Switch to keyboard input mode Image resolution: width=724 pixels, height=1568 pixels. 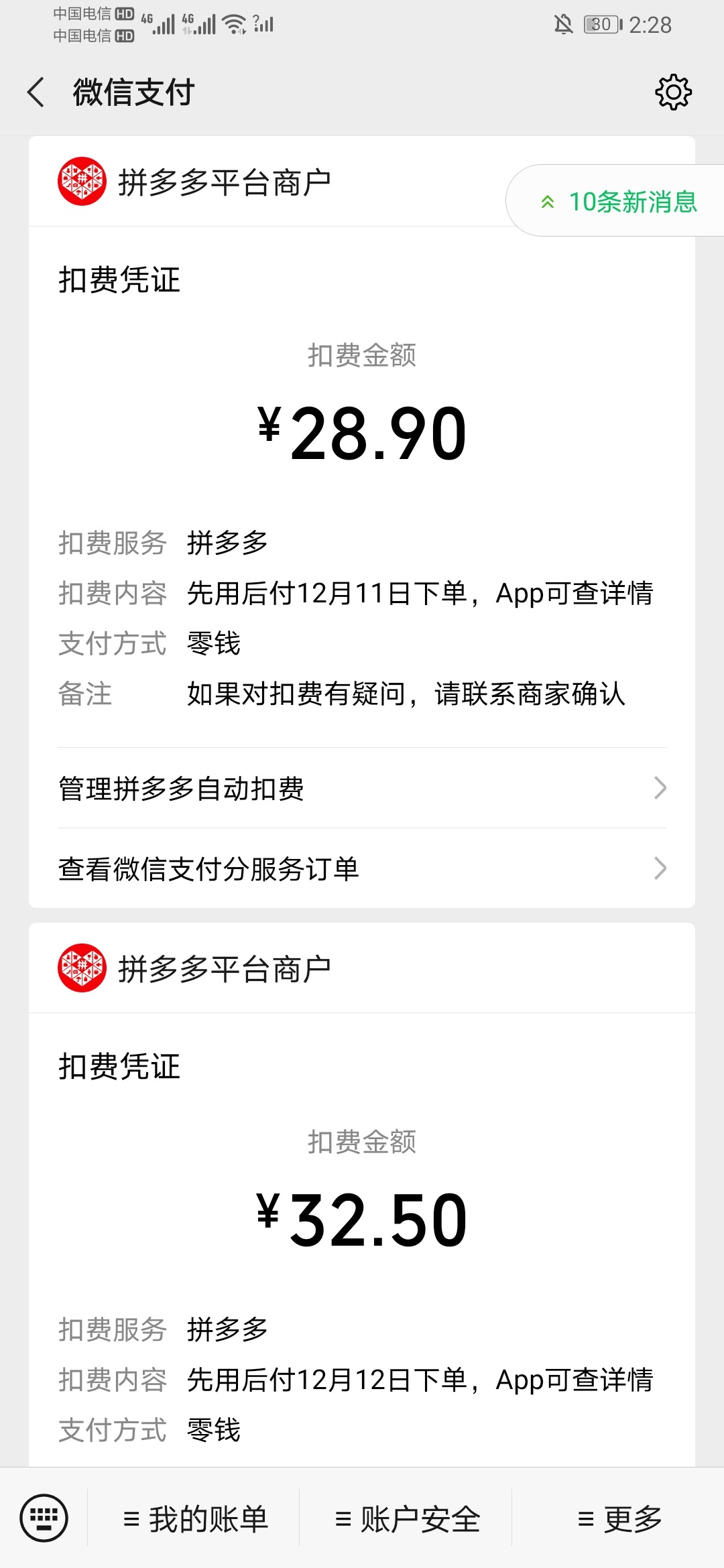point(44,1517)
